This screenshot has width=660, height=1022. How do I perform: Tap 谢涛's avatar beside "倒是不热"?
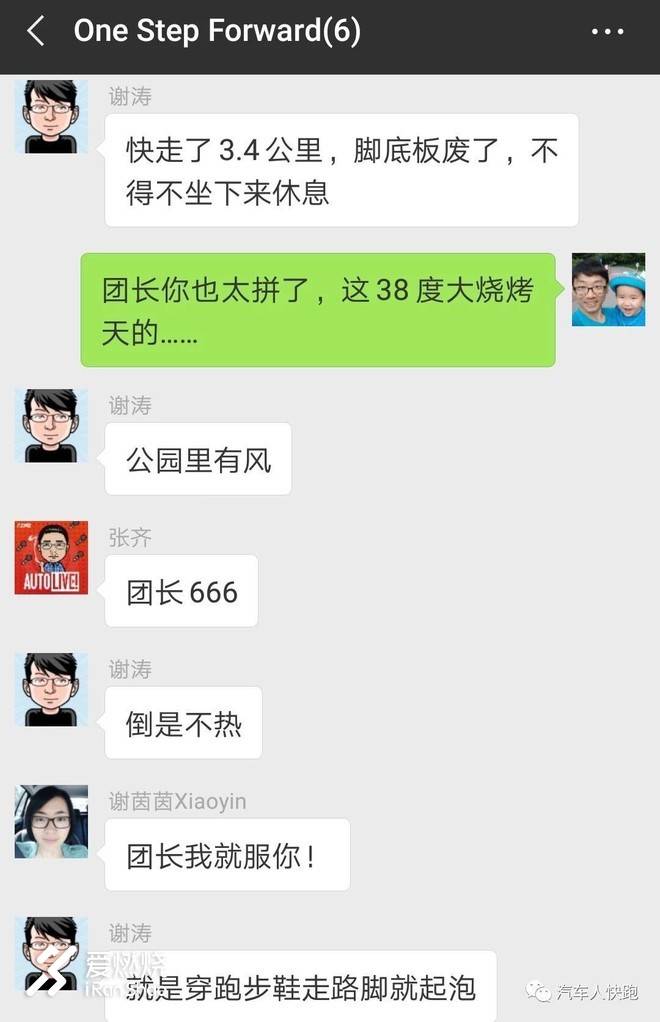tap(51, 689)
